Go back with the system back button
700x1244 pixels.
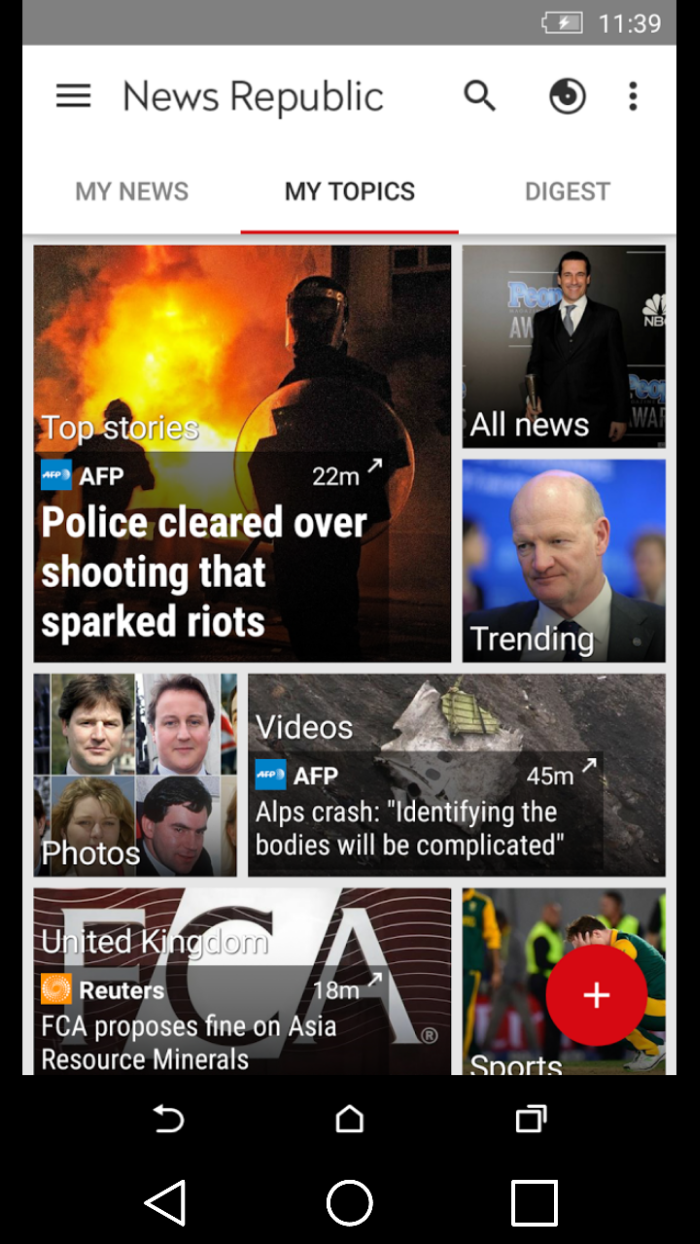pos(167,1201)
